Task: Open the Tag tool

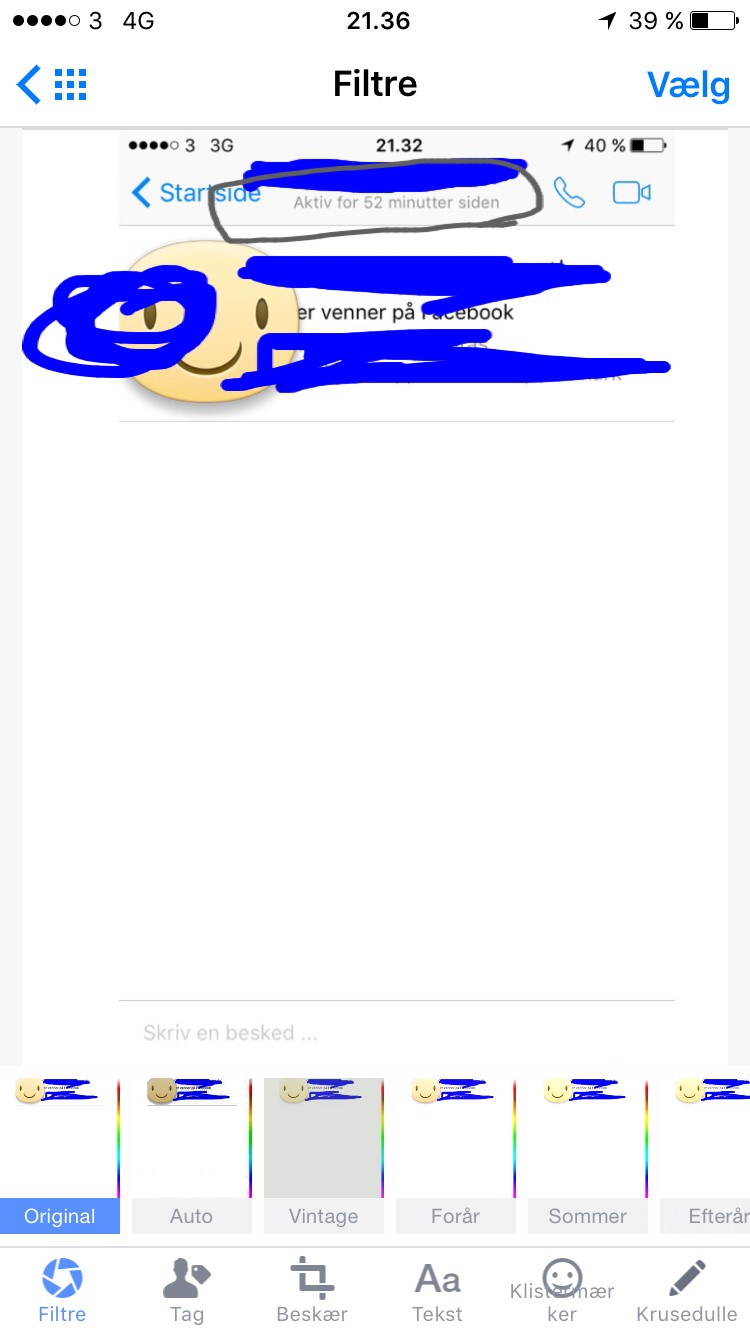Action: (x=187, y=1290)
